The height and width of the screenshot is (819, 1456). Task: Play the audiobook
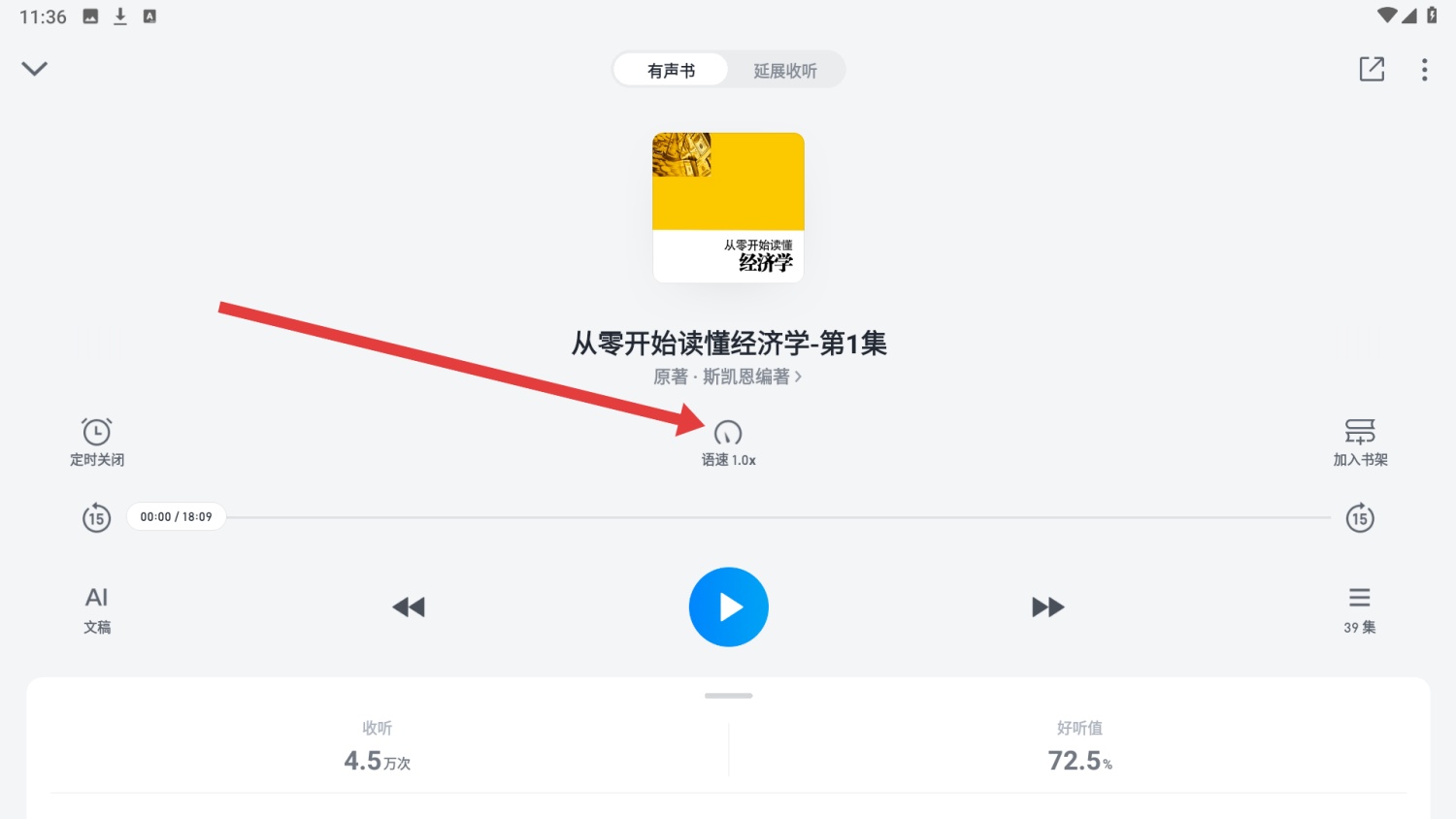pyautogui.click(x=728, y=607)
